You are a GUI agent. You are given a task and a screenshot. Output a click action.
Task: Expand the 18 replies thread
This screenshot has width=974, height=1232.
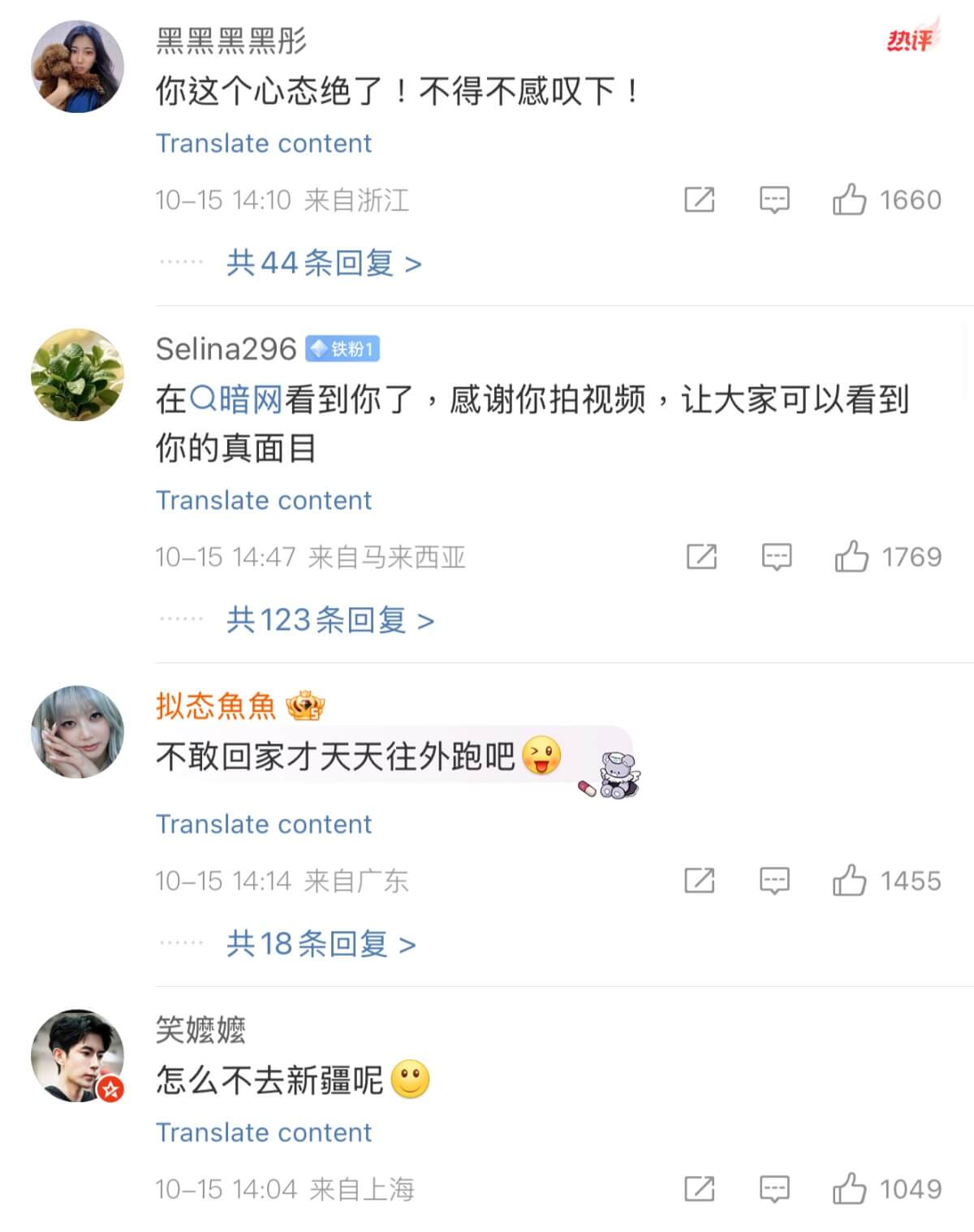point(321,944)
